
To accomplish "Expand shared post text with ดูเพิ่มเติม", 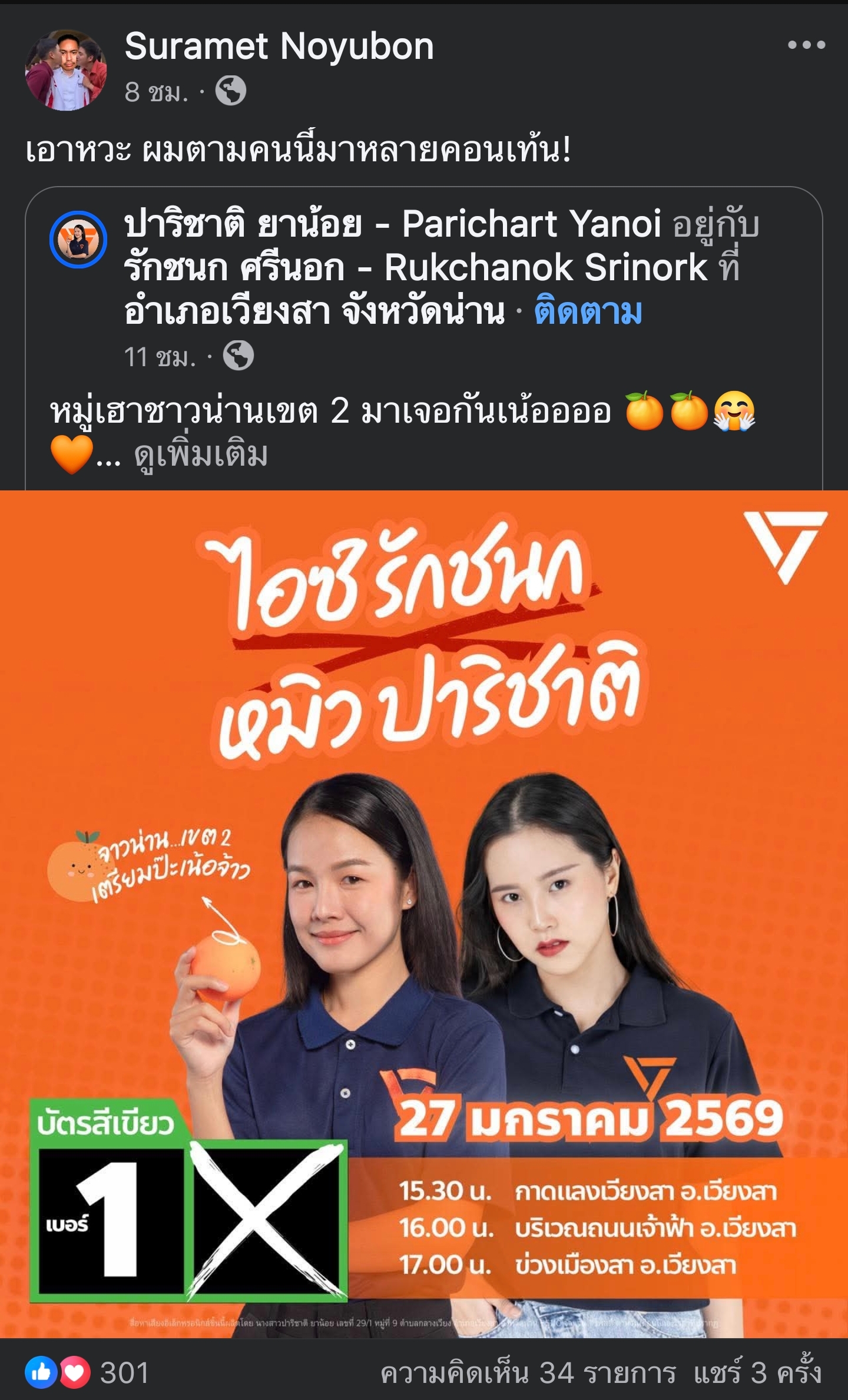I will click(x=201, y=455).
